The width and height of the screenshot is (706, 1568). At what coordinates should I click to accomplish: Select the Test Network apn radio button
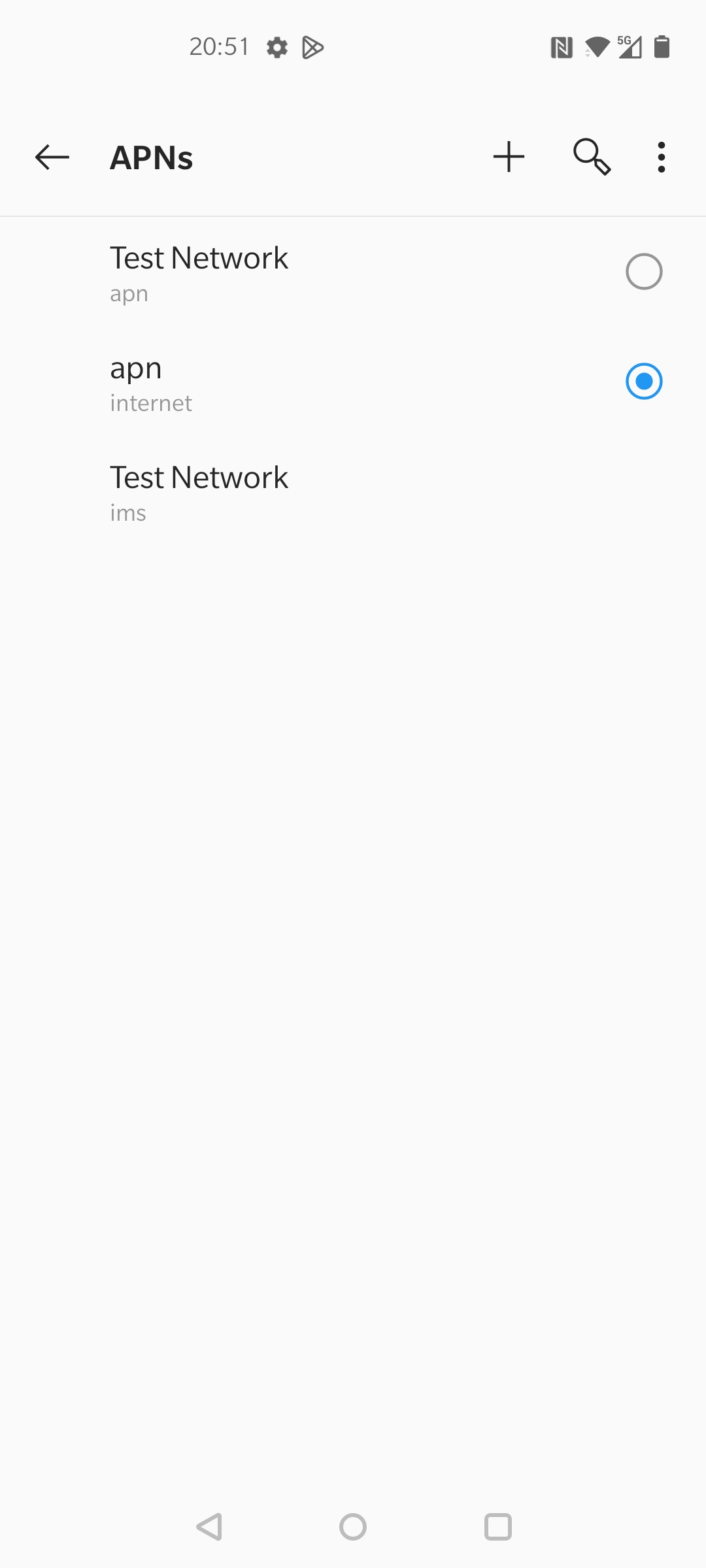(x=644, y=271)
